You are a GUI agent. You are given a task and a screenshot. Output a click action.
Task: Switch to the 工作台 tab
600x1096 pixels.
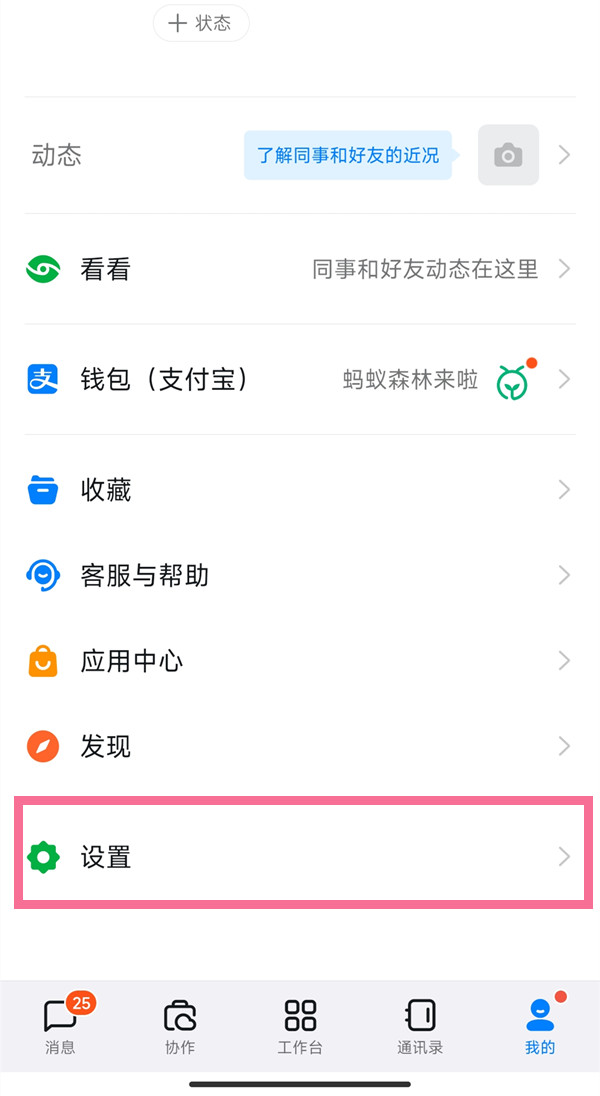point(300,1025)
